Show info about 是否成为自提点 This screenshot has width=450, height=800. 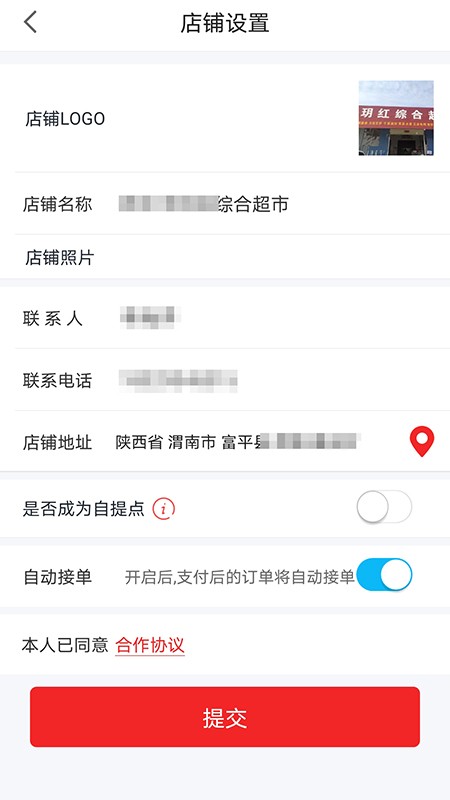(164, 509)
